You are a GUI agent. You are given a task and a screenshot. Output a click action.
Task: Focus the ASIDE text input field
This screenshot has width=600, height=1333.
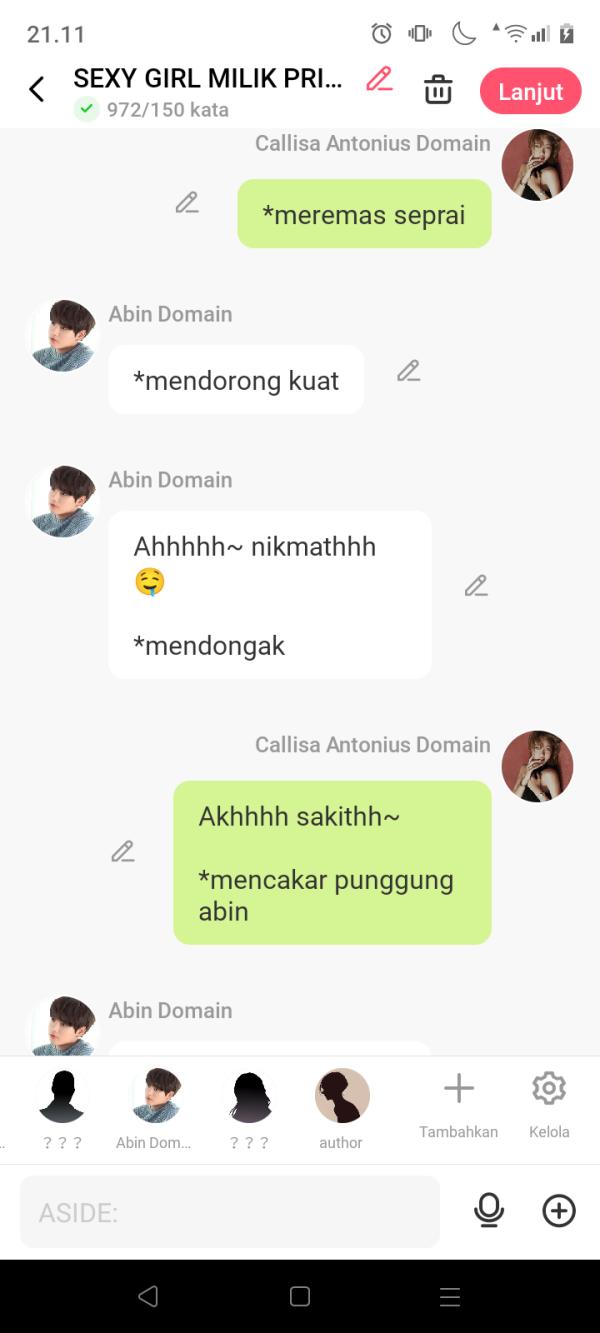230,1212
